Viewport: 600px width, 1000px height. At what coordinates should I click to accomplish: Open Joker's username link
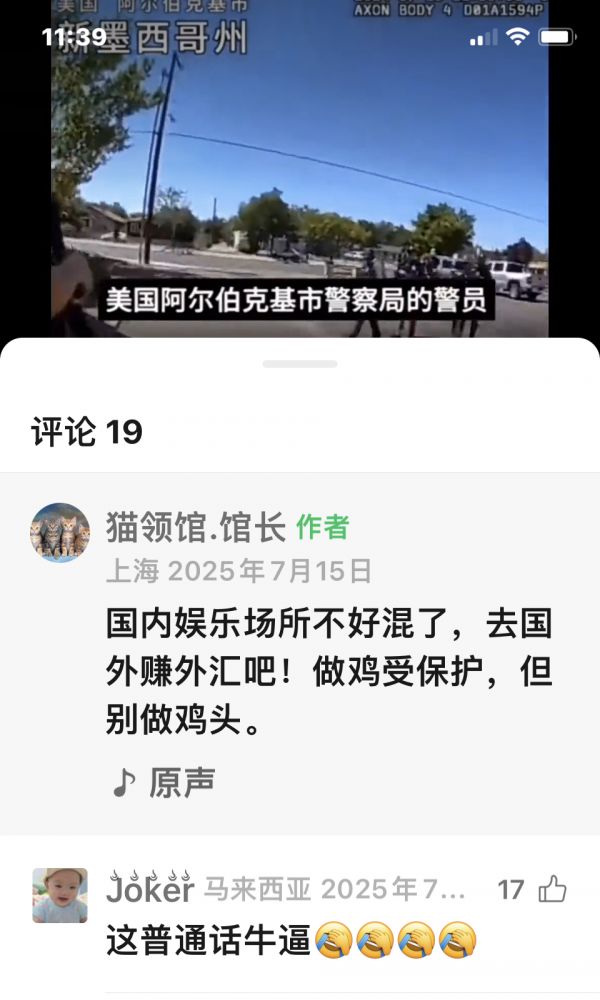pyautogui.click(x=150, y=889)
